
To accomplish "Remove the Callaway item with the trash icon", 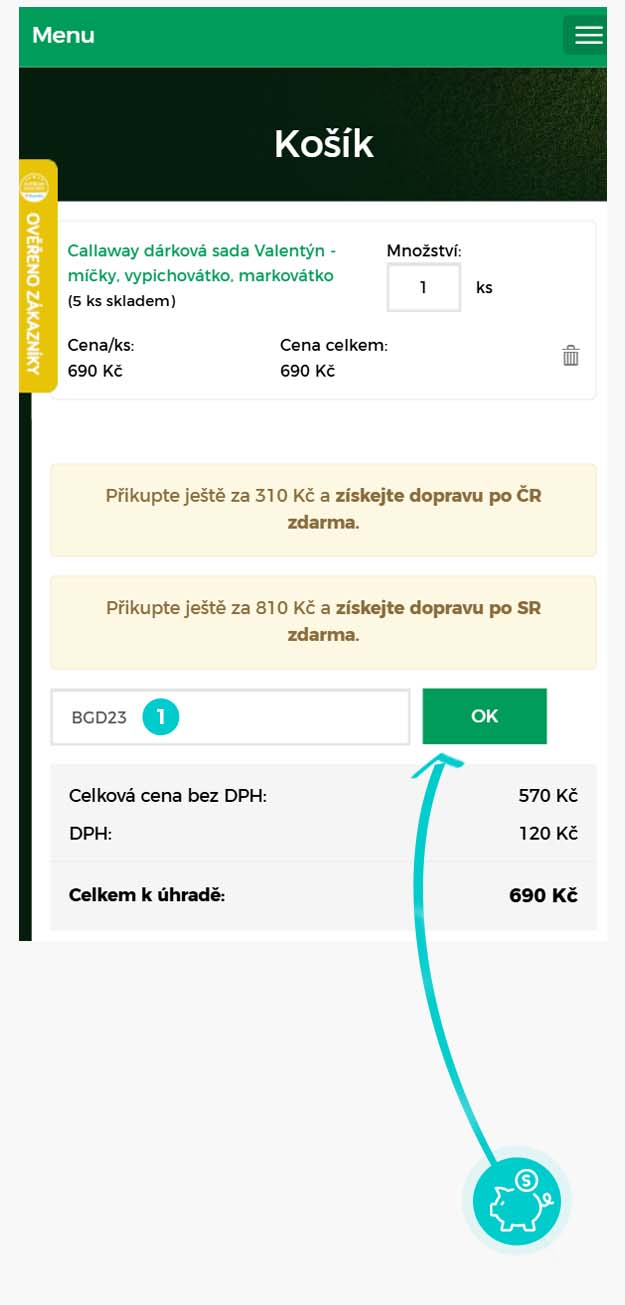I will point(571,355).
